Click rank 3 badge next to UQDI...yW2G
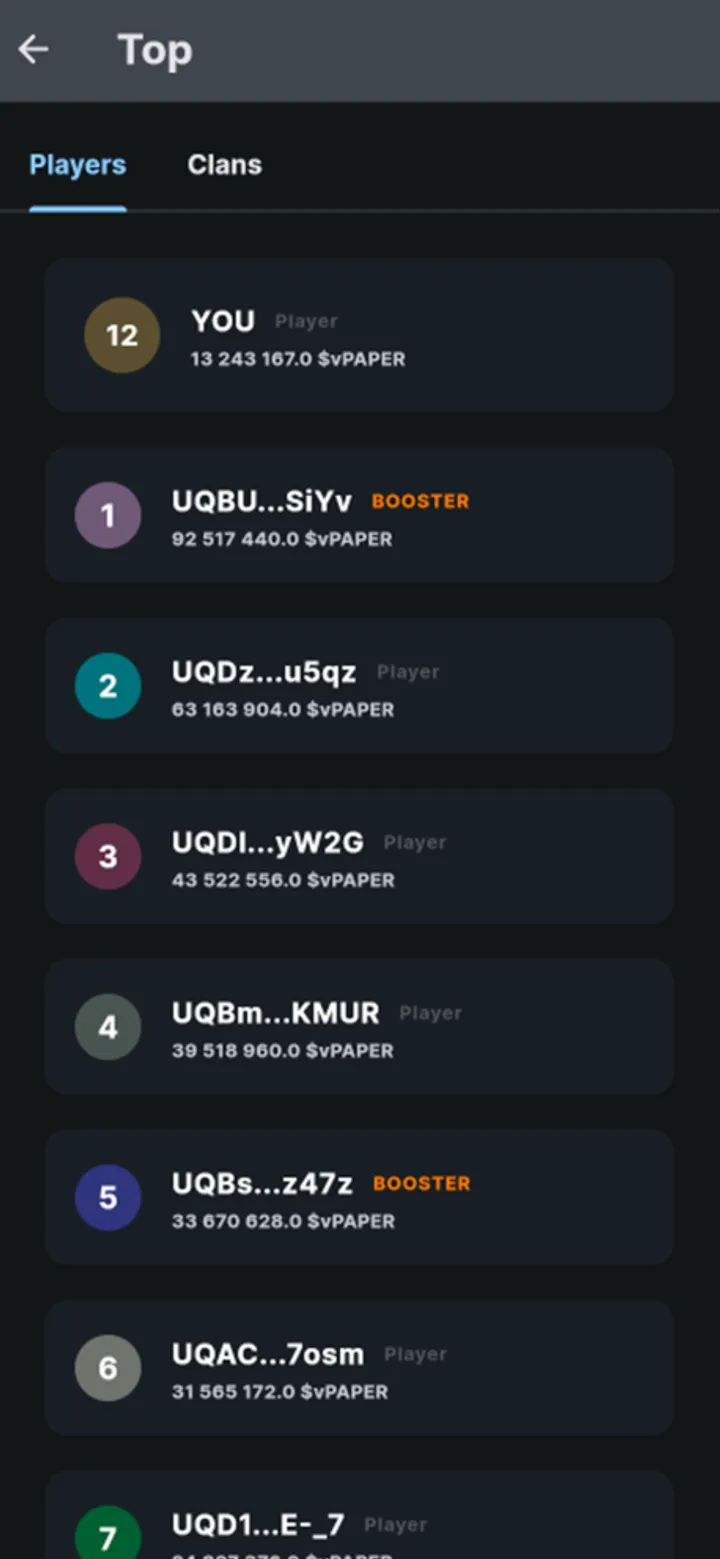 click(x=107, y=857)
